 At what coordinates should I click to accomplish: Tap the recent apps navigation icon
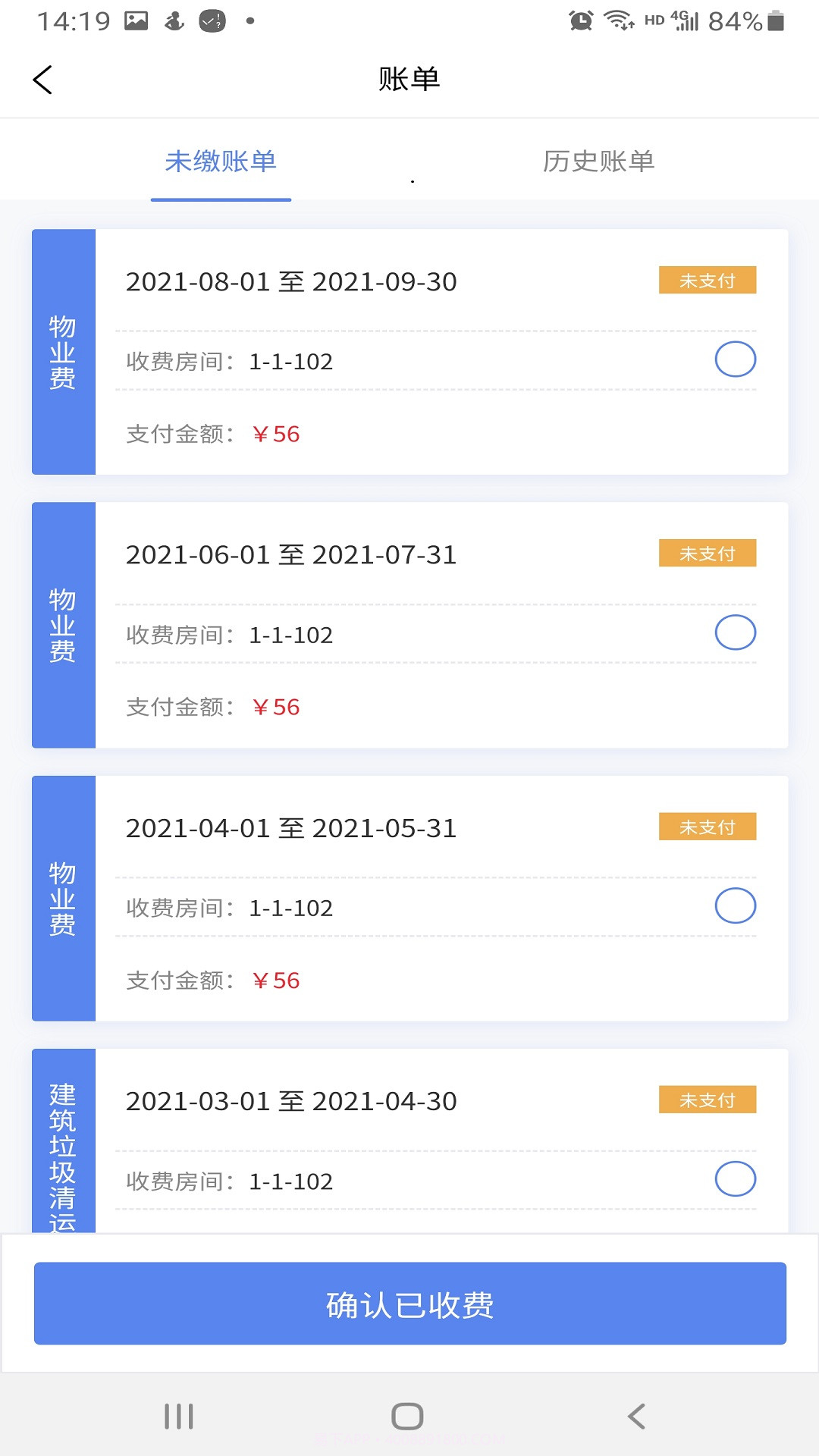tap(178, 1414)
